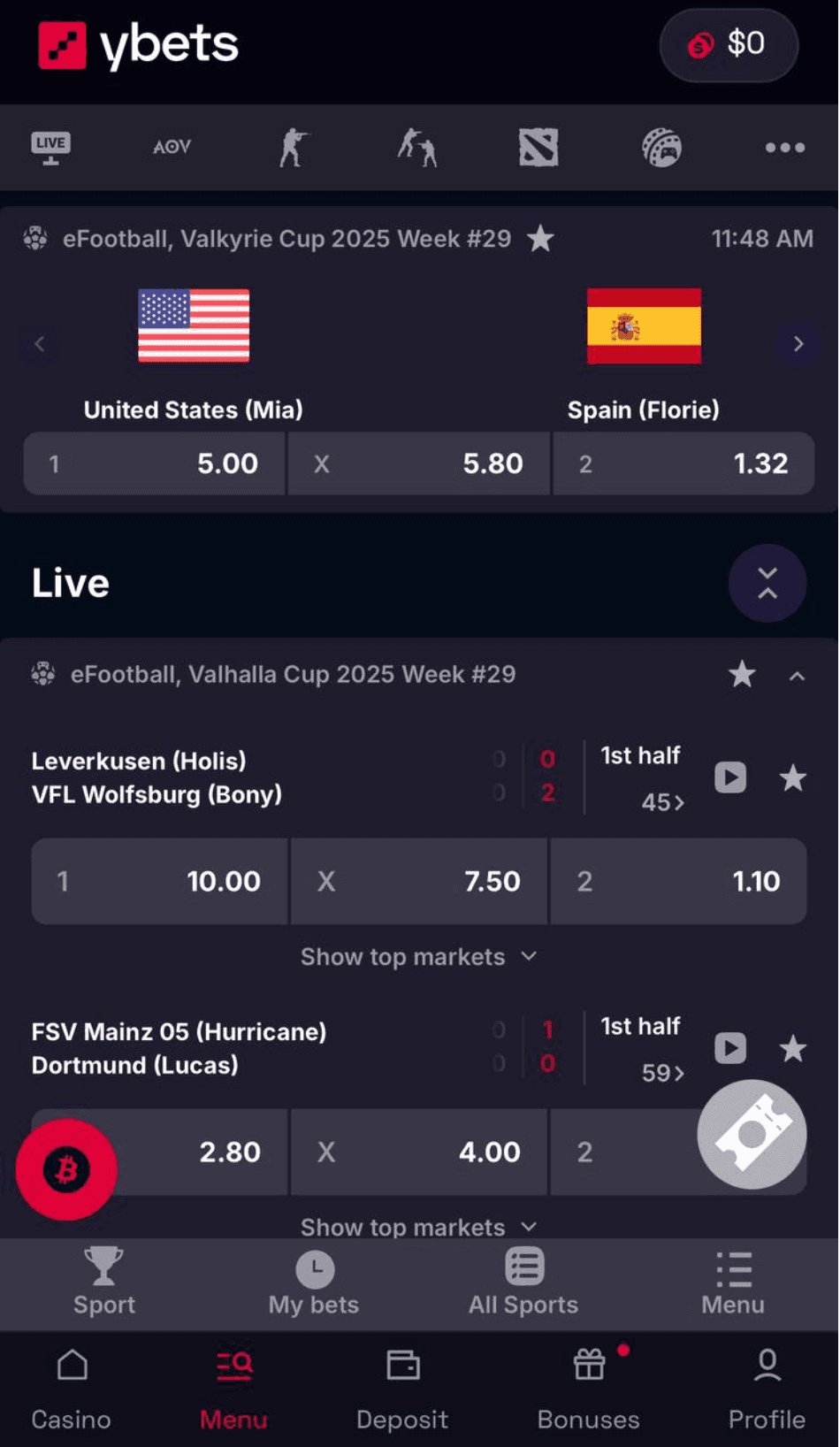840x1447 pixels.
Task: Collapse the Valhalla Cup match list
Action: pyautogui.click(x=798, y=676)
